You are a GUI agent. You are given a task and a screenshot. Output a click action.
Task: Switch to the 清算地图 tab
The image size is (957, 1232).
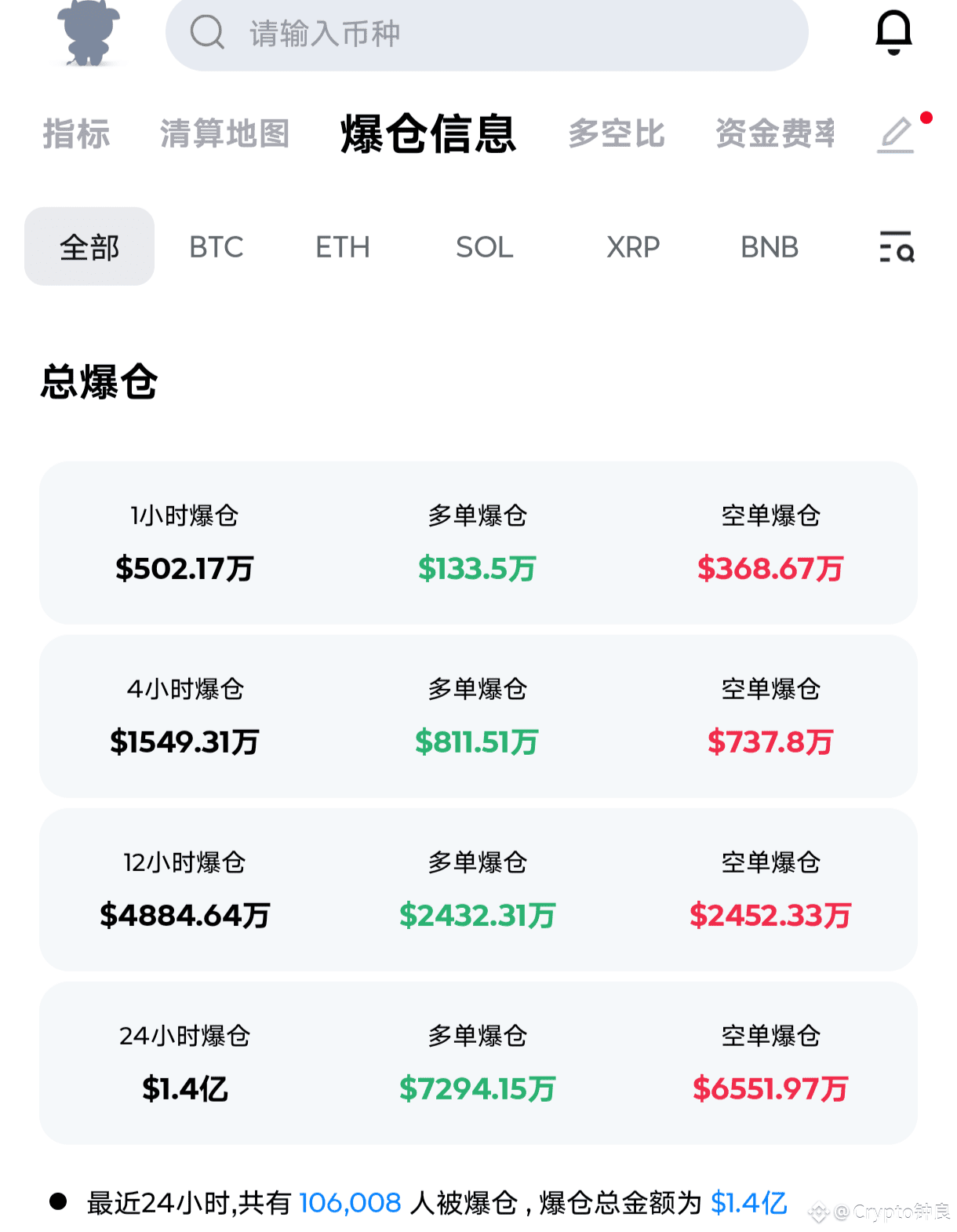(224, 133)
